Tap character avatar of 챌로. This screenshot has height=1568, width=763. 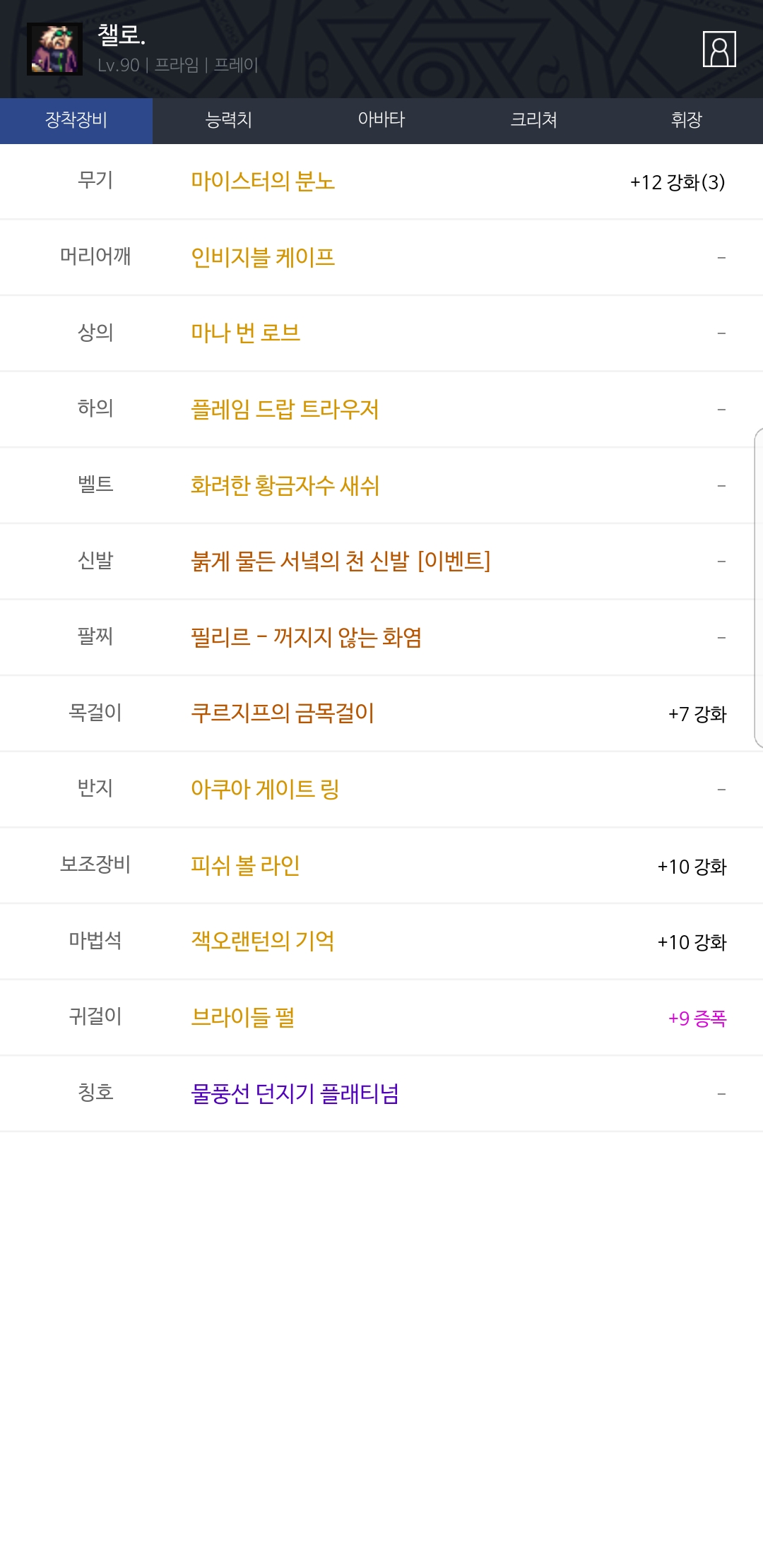[x=54, y=49]
